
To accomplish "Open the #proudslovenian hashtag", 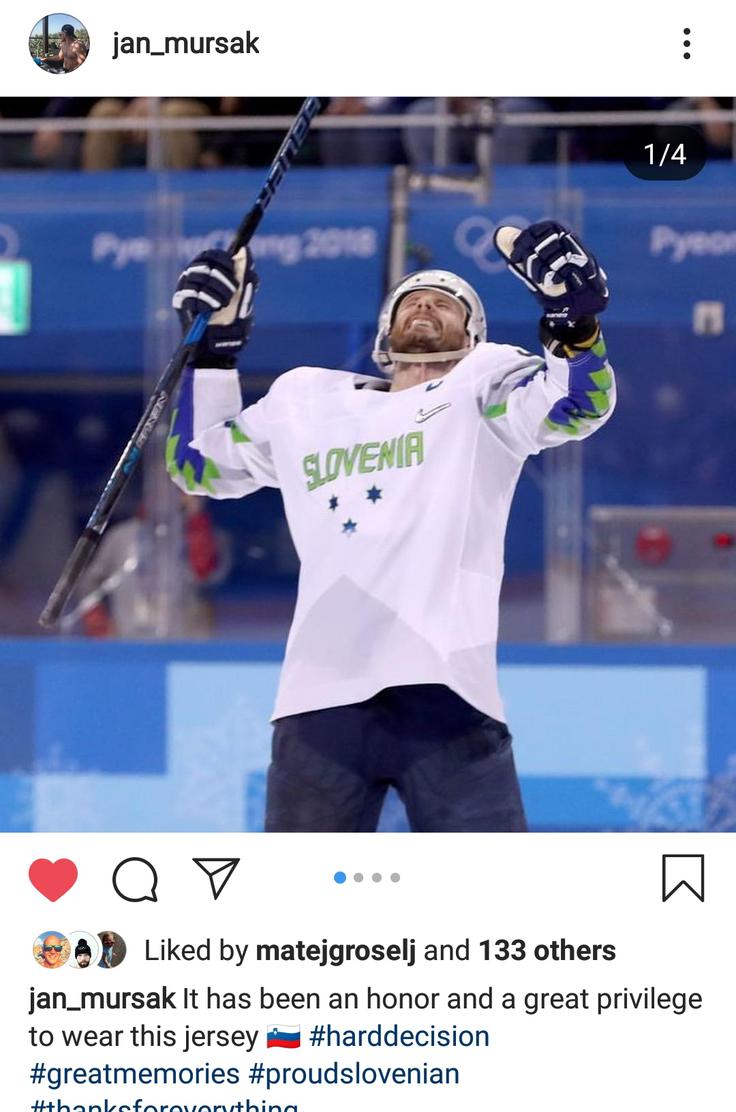I will click(354, 1074).
